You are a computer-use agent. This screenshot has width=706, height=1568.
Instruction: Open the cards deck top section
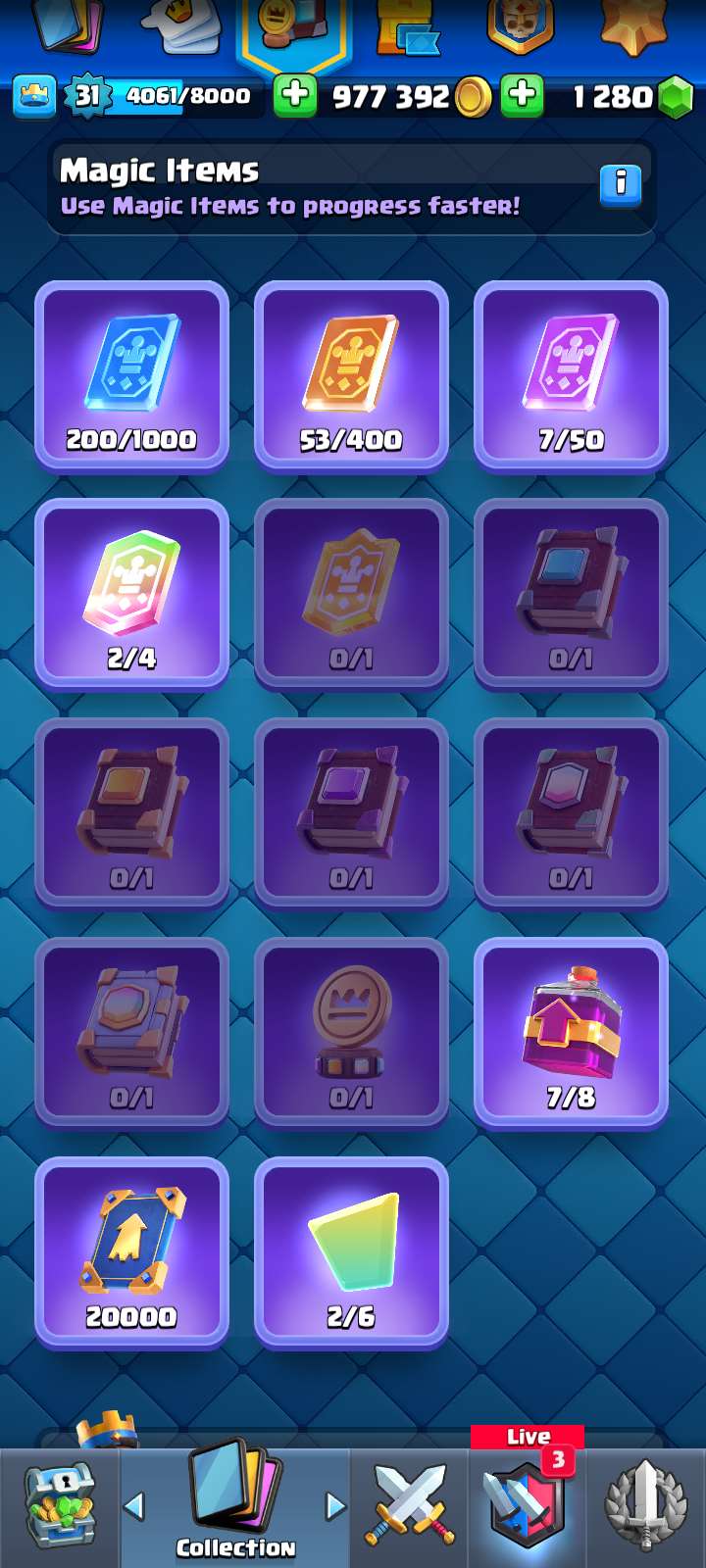(69, 24)
